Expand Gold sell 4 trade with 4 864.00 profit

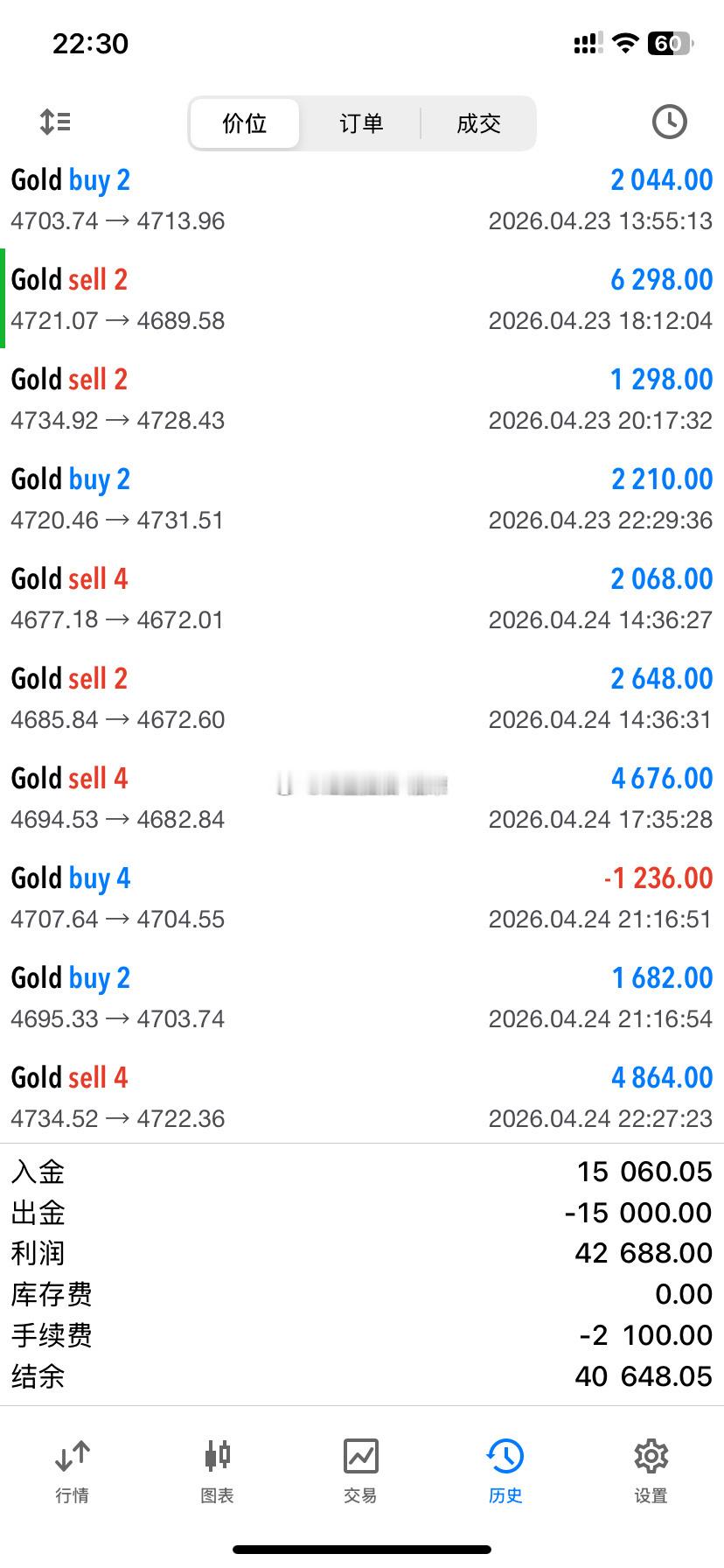click(362, 1097)
